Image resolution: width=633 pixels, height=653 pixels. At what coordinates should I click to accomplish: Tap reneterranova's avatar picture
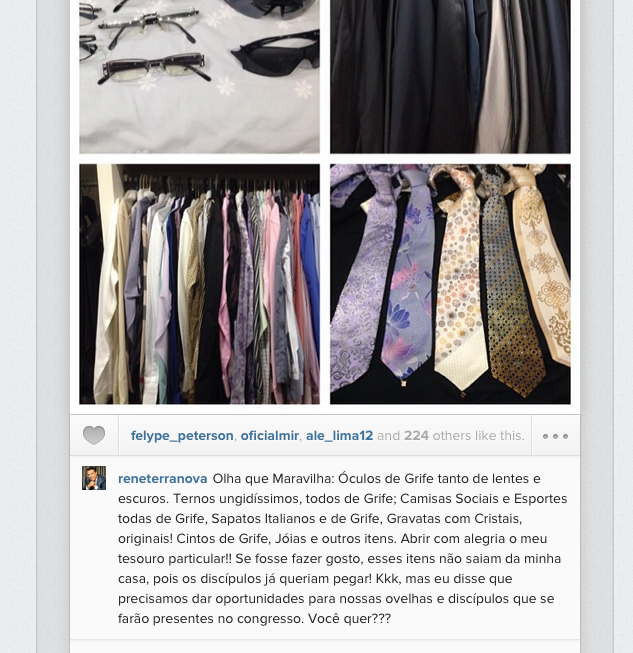pyautogui.click(x=94, y=478)
